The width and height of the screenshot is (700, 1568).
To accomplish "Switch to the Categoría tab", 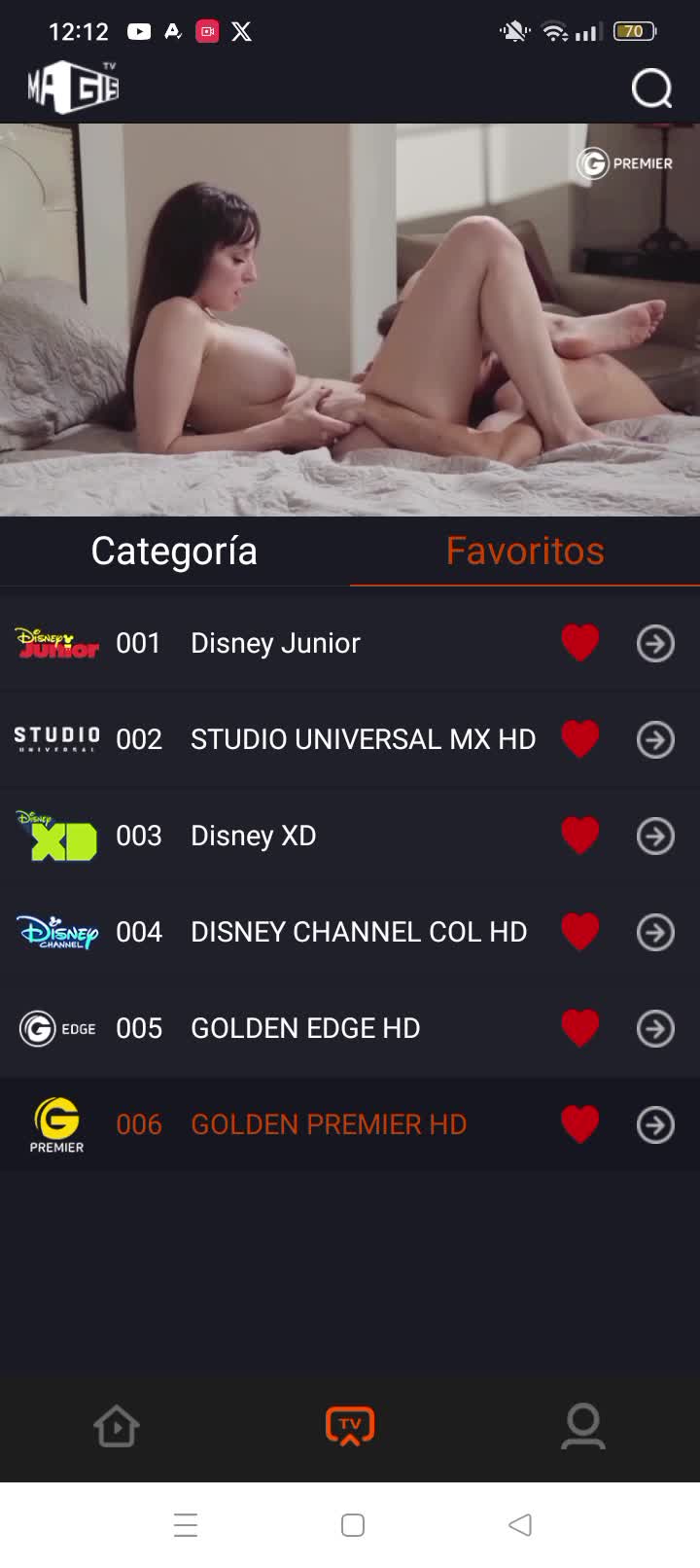I will click(174, 552).
